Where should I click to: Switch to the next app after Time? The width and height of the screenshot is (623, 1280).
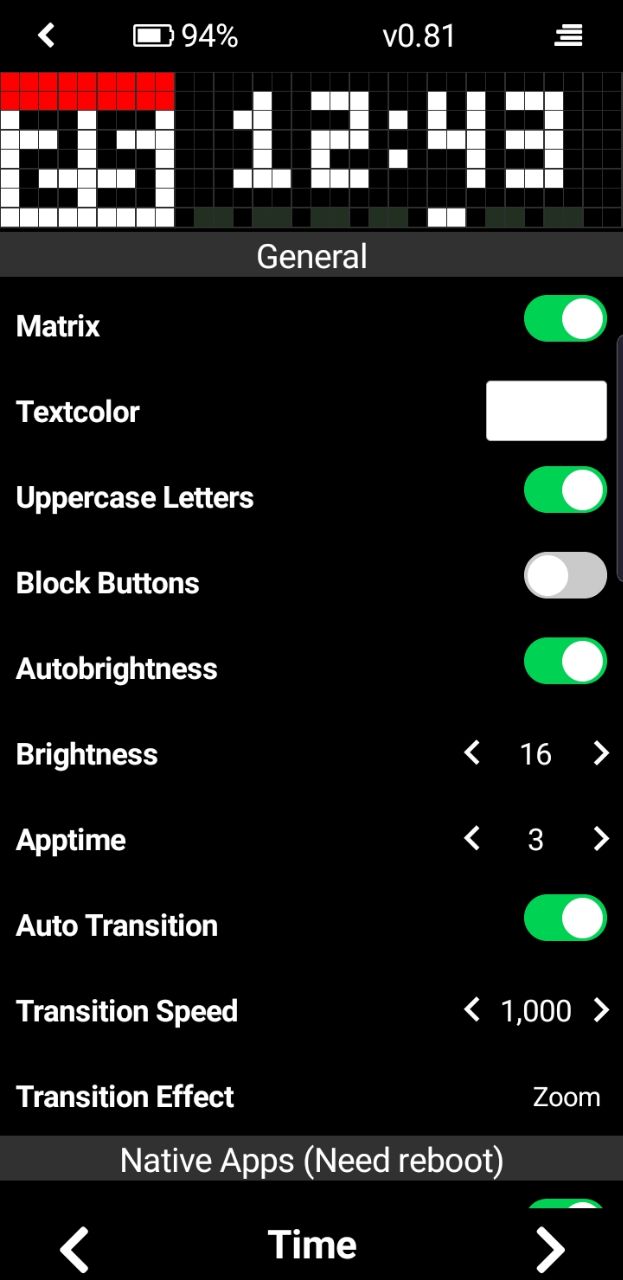tap(549, 1248)
